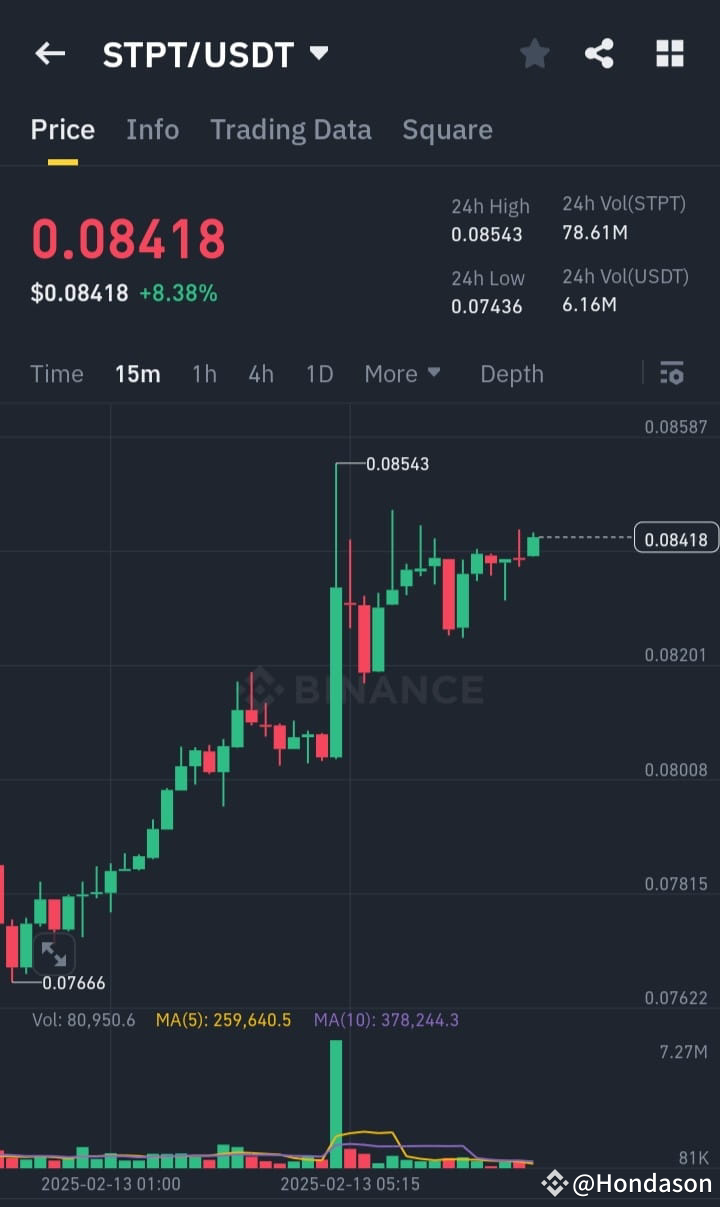Favorite STPT/USDT using the star icon
The image size is (720, 1207).
534,54
